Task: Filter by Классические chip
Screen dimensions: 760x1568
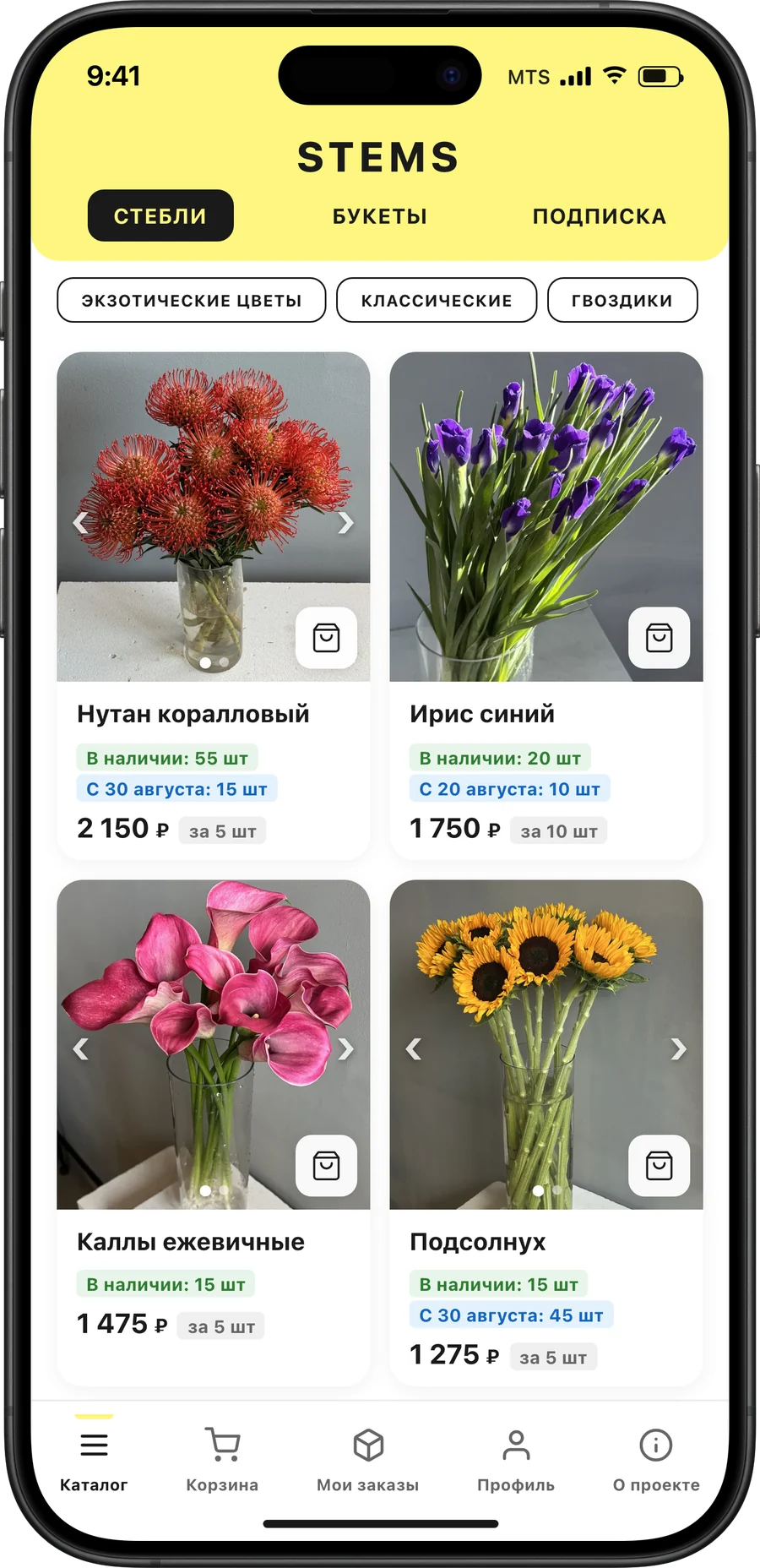Action: point(437,300)
